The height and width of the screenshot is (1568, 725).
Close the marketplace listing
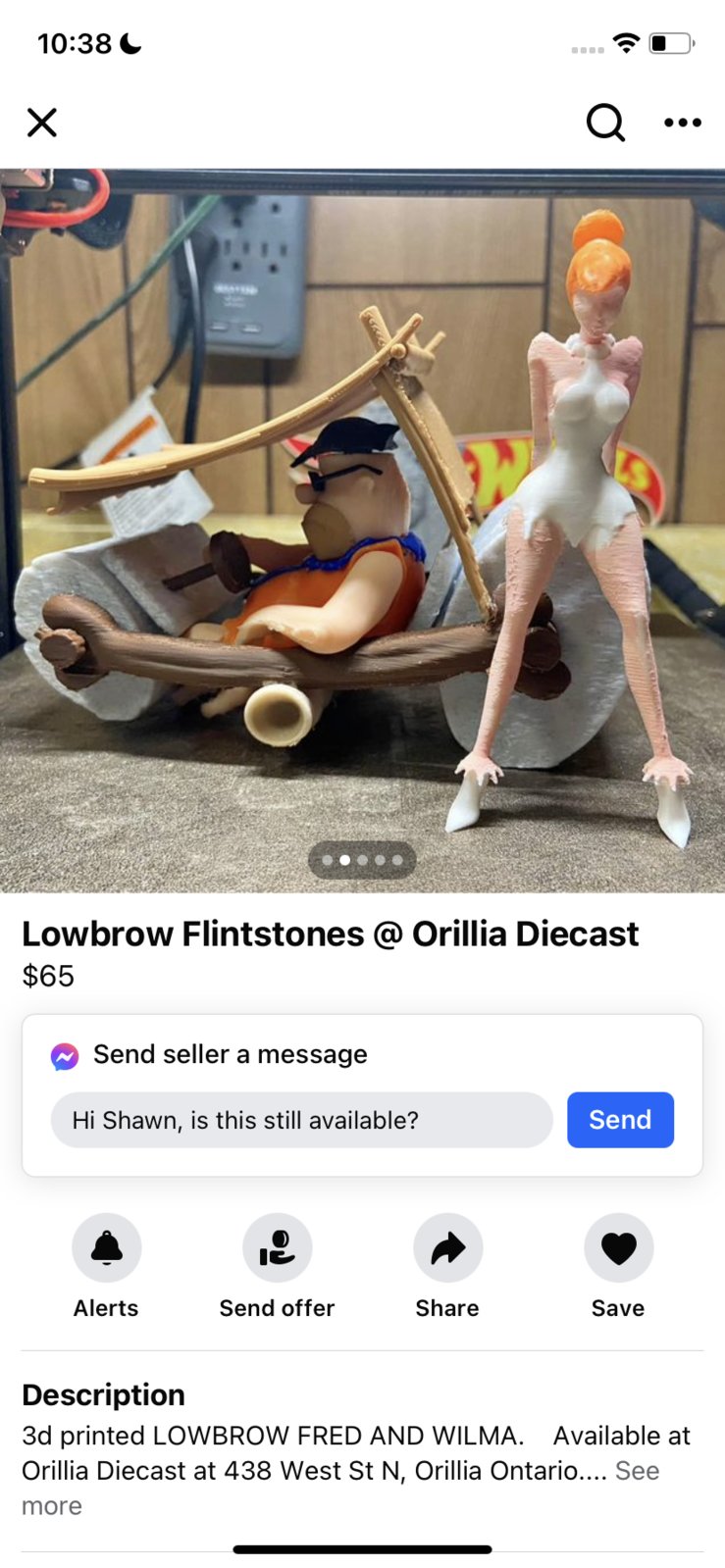pos(42,123)
